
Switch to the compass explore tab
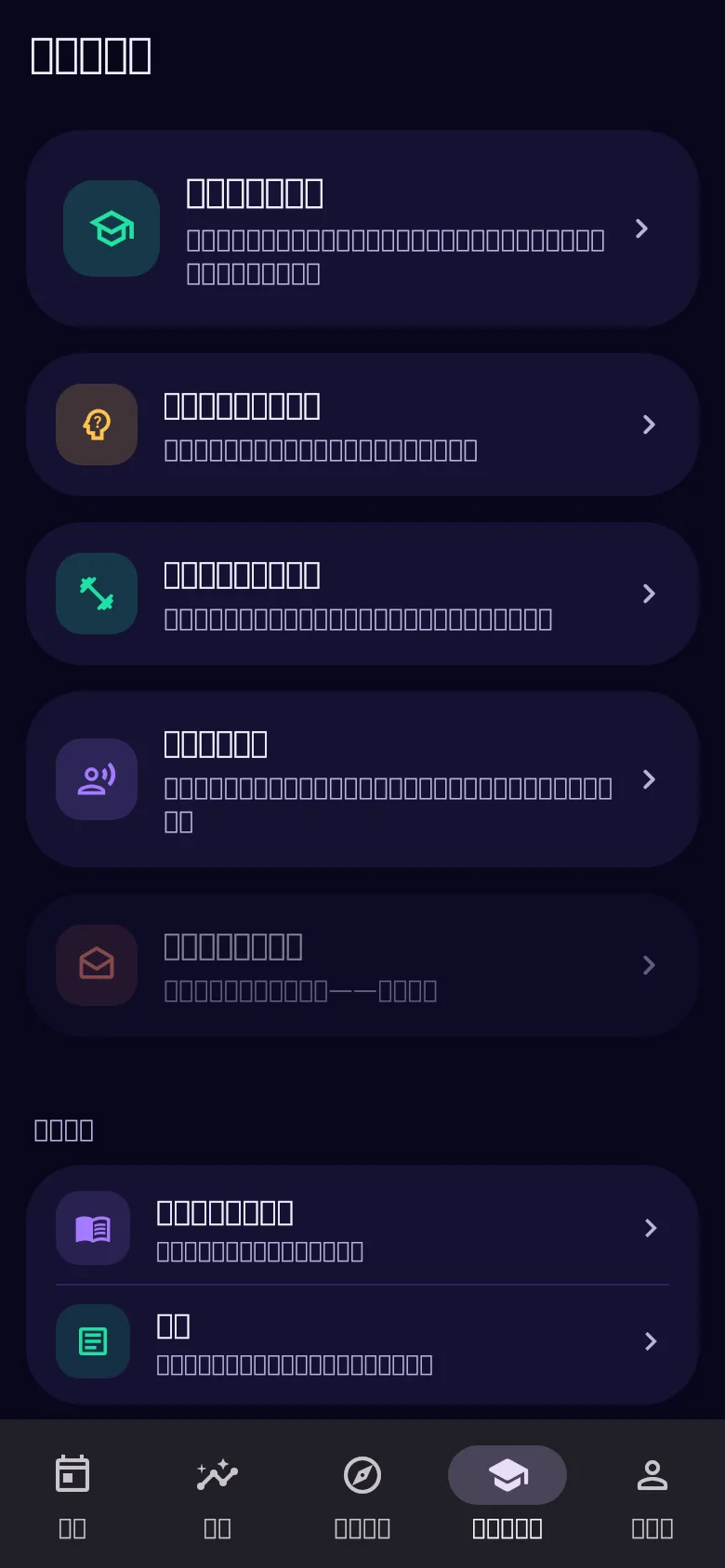[362, 1494]
